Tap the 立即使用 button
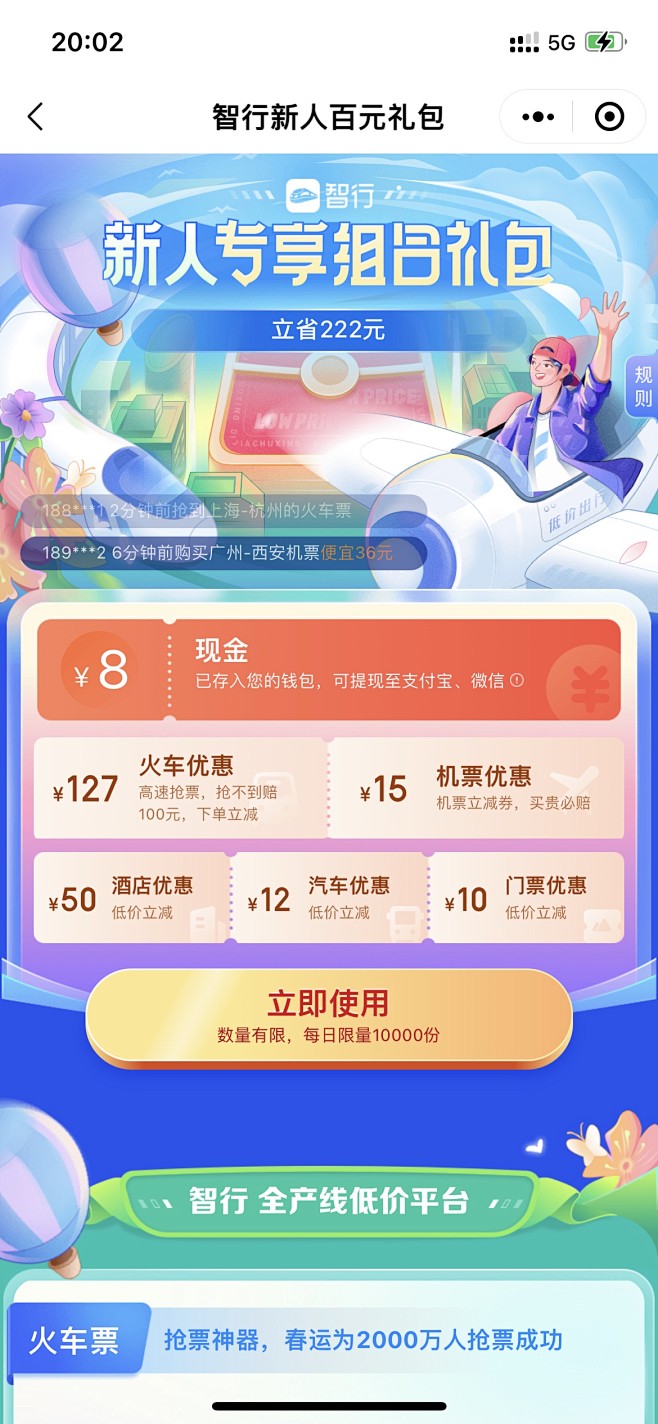Viewport: 658px width, 1424px height. coord(329,1017)
